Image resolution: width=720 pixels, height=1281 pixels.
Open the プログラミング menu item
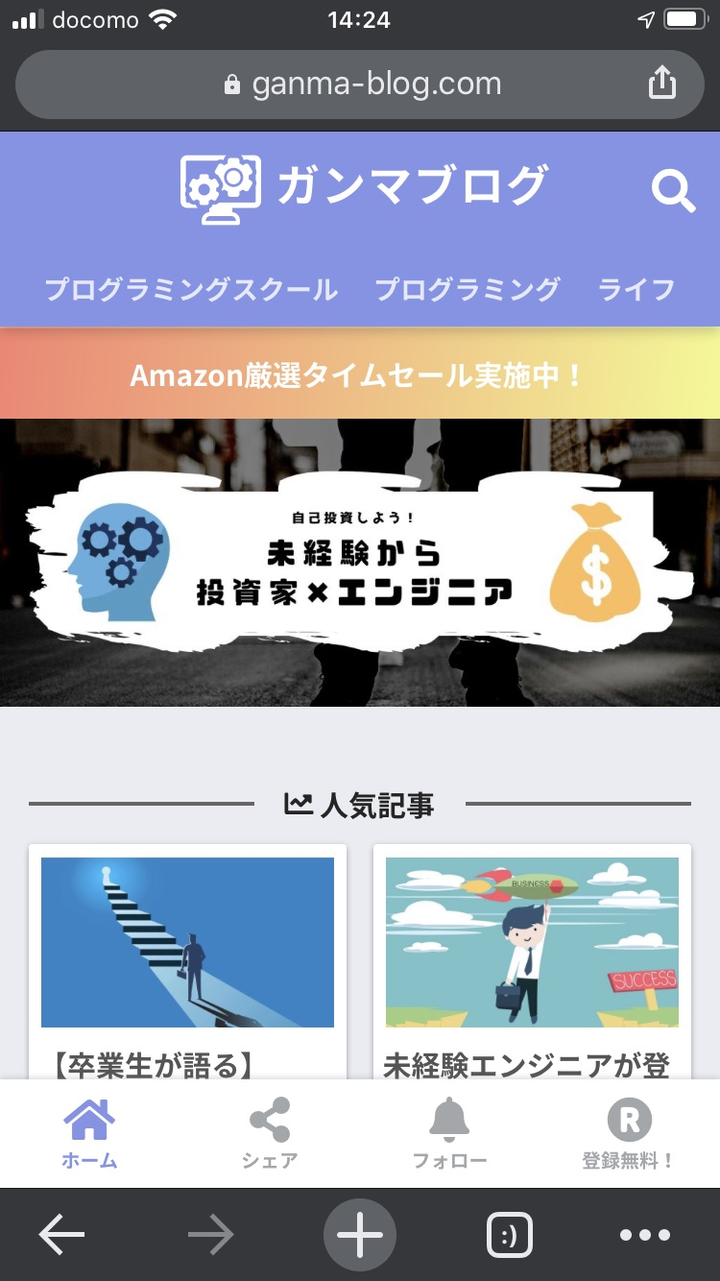point(467,290)
